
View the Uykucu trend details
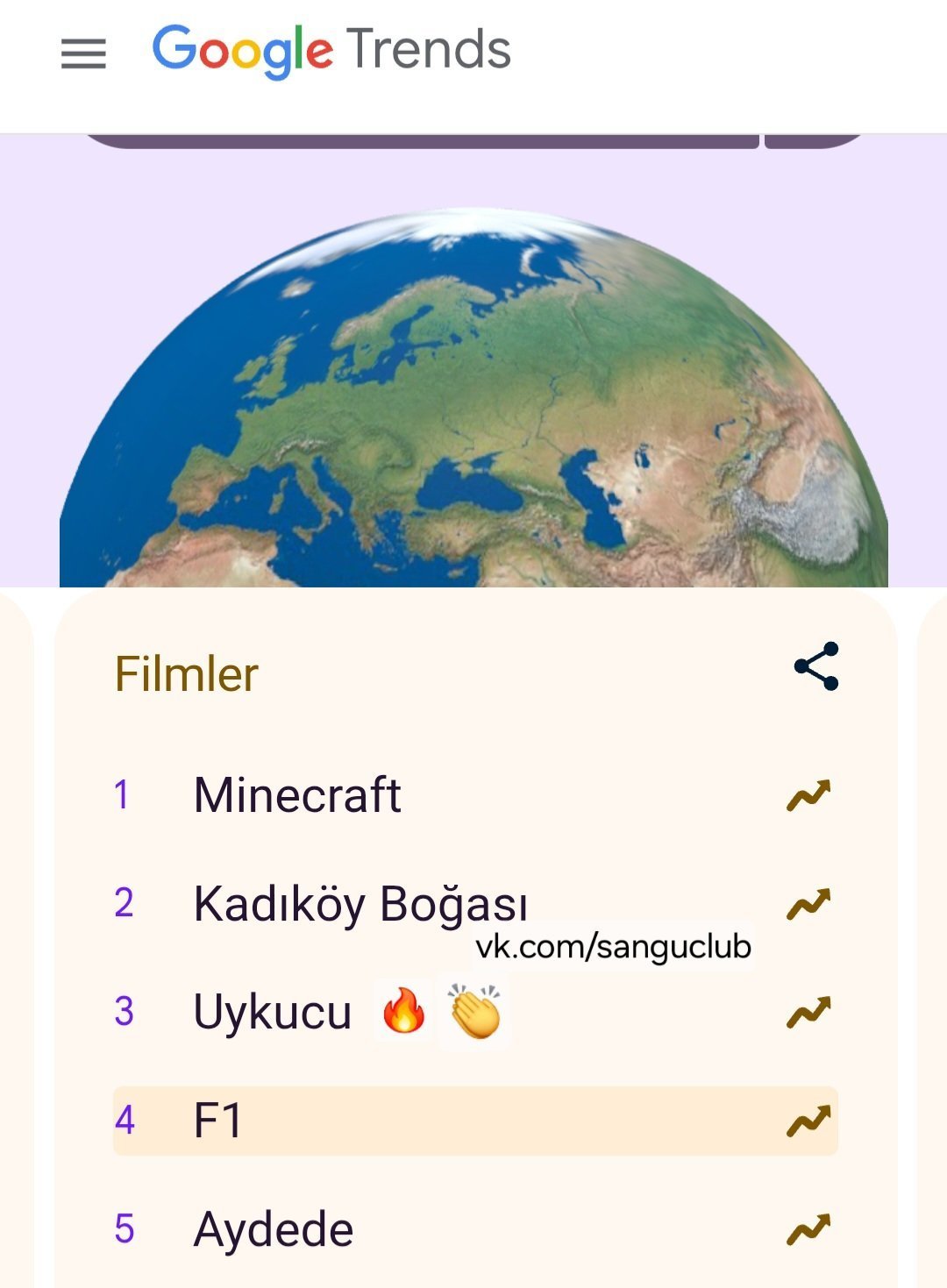pyautogui.click(x=273, y=1013)
